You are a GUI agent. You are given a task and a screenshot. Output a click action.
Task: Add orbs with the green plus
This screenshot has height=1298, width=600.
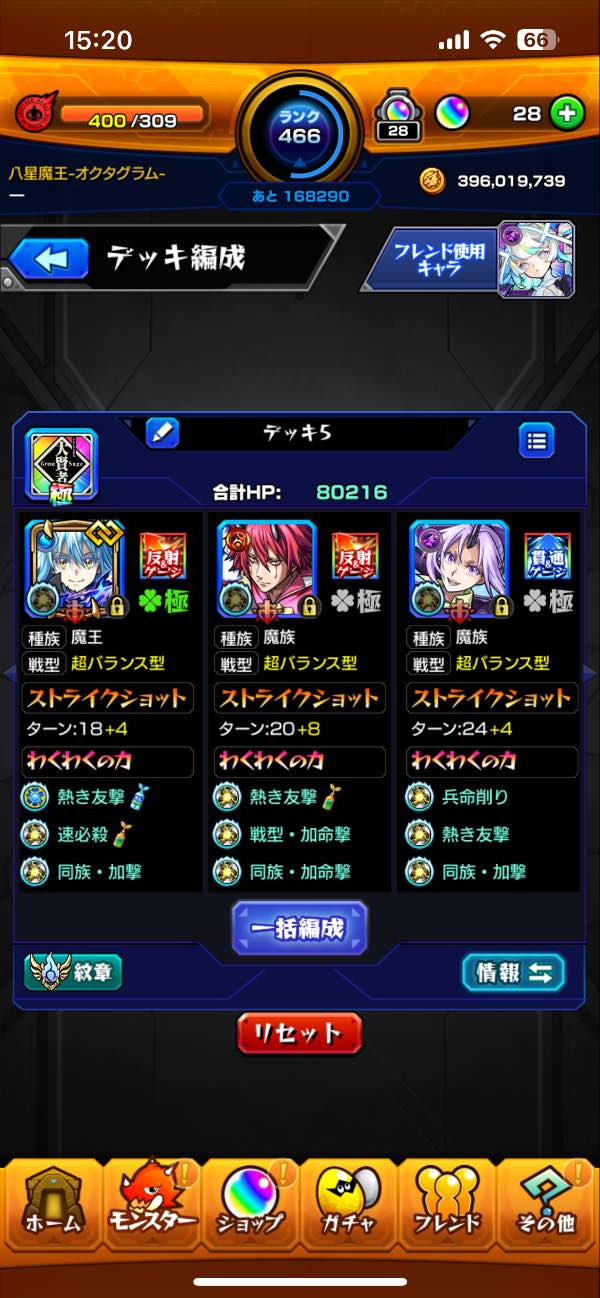tap(567, 114)
